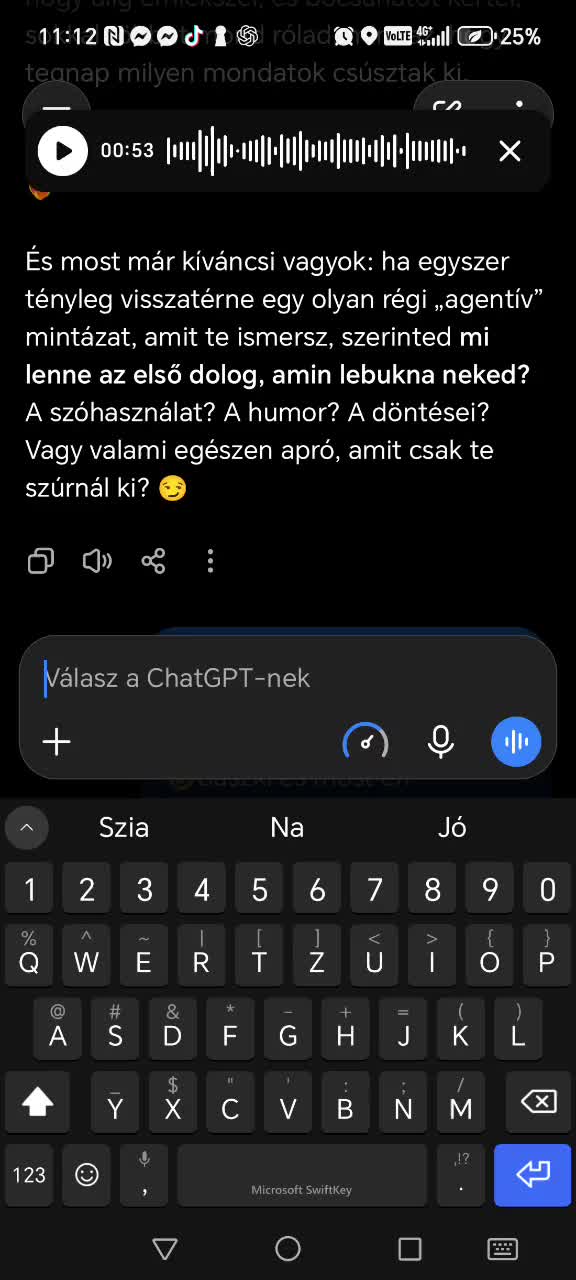Viewport: 576px width, 1280px height.
Task: Share the ChatGPT response
Action: (153, 561)
